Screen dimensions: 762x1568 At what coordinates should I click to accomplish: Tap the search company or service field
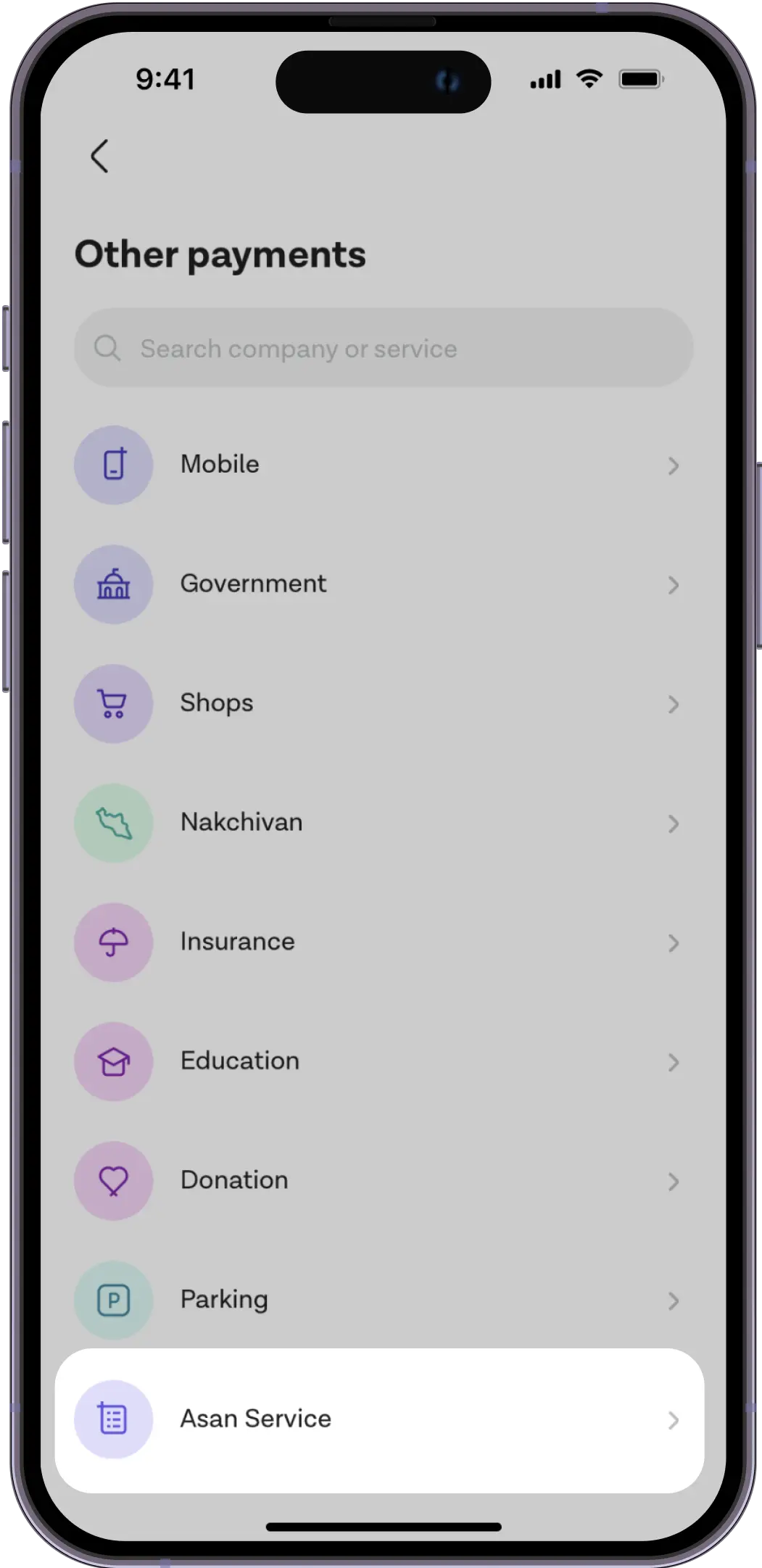384,348
